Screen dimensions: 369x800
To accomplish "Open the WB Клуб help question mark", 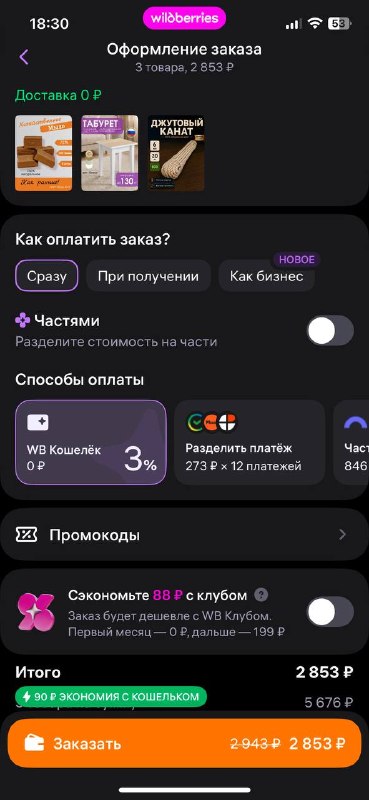I will (x=261, y=595).
